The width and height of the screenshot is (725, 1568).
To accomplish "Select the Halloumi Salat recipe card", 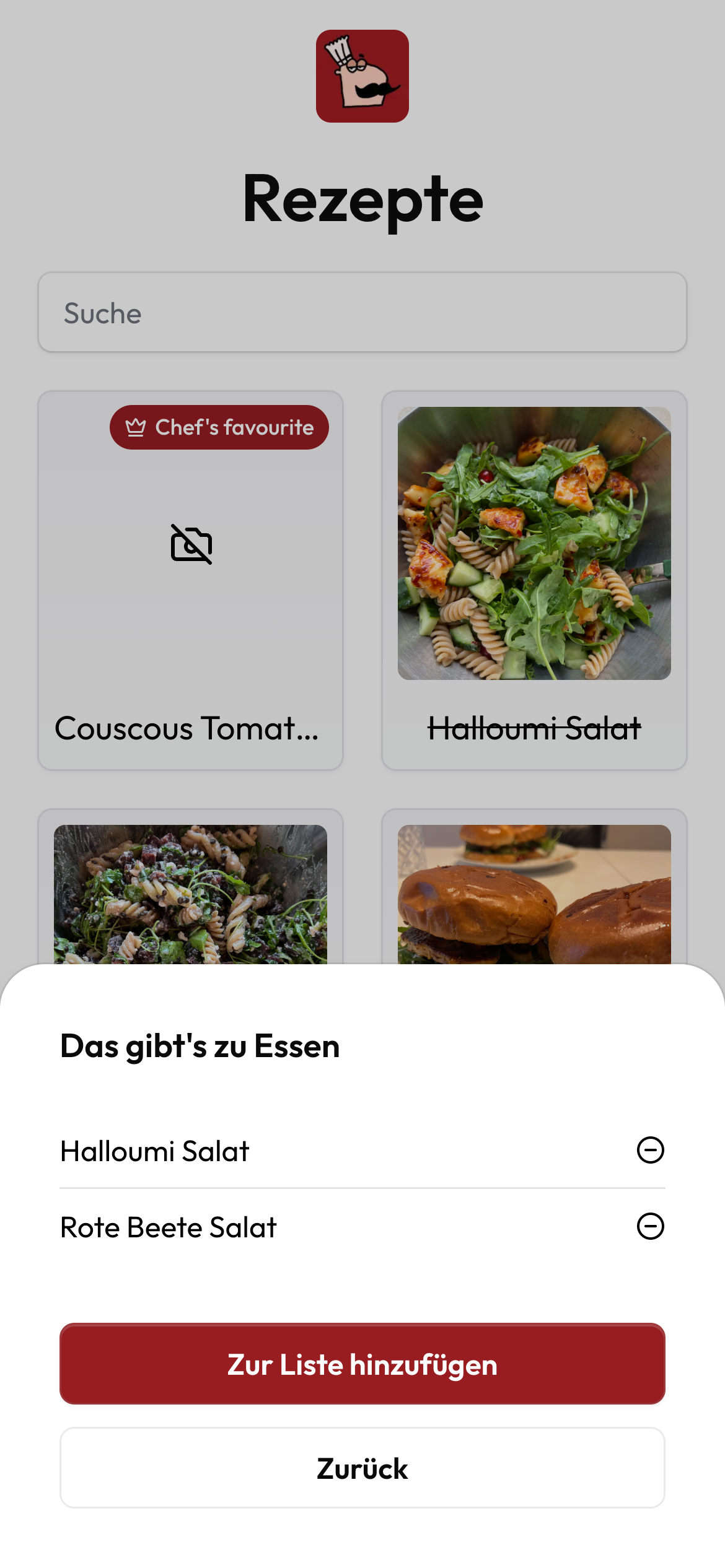I will coord(534,580).
